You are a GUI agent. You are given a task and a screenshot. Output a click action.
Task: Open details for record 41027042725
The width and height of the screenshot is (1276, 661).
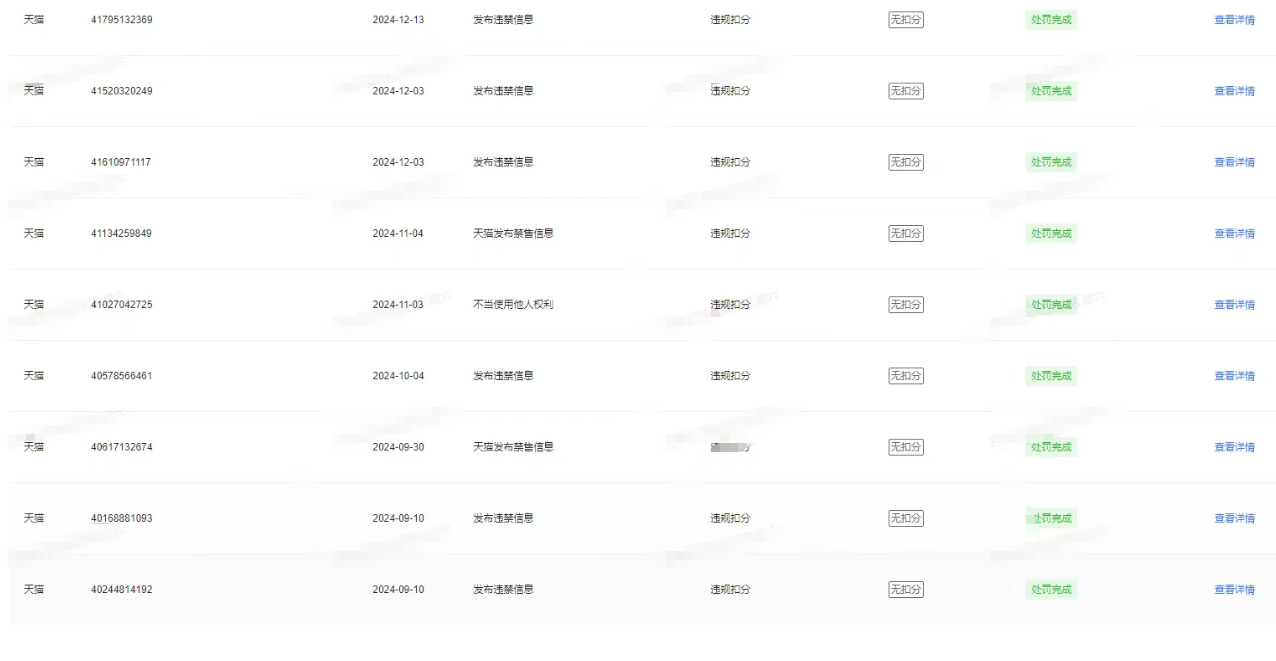tap(1234, 305)
